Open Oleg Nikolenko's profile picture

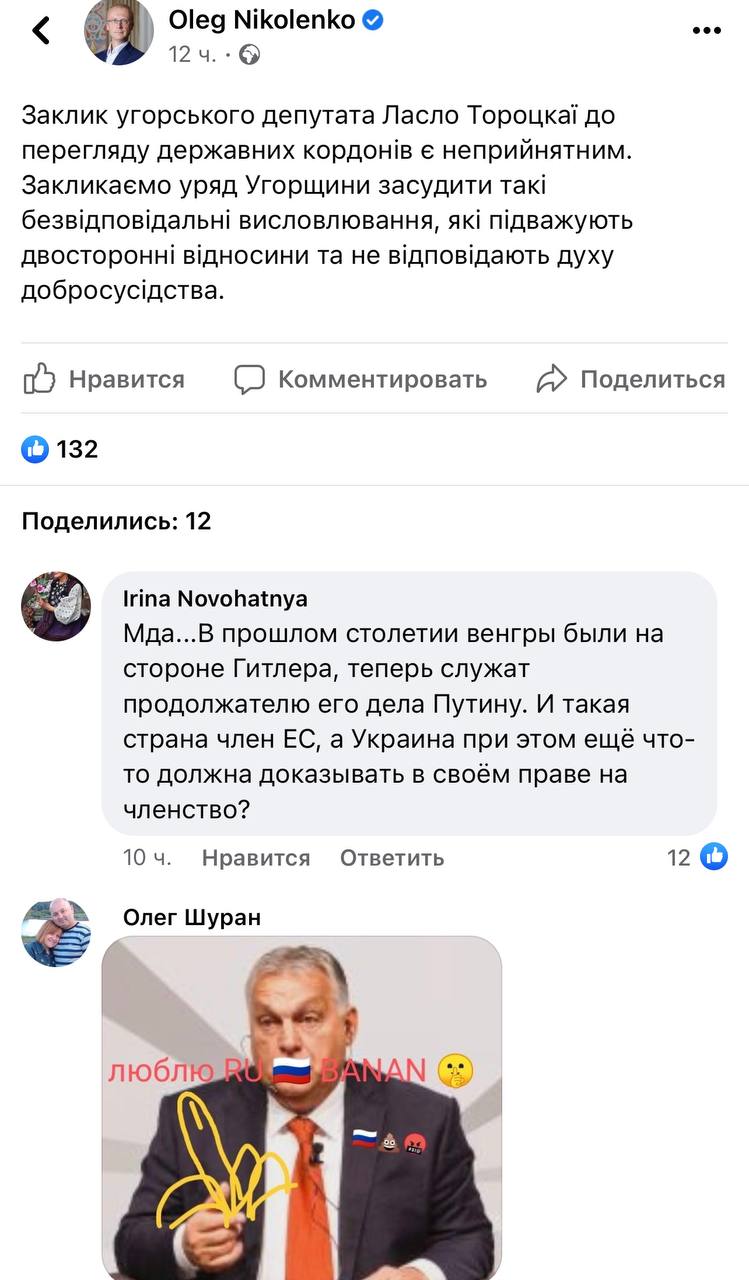coord(118,33)
